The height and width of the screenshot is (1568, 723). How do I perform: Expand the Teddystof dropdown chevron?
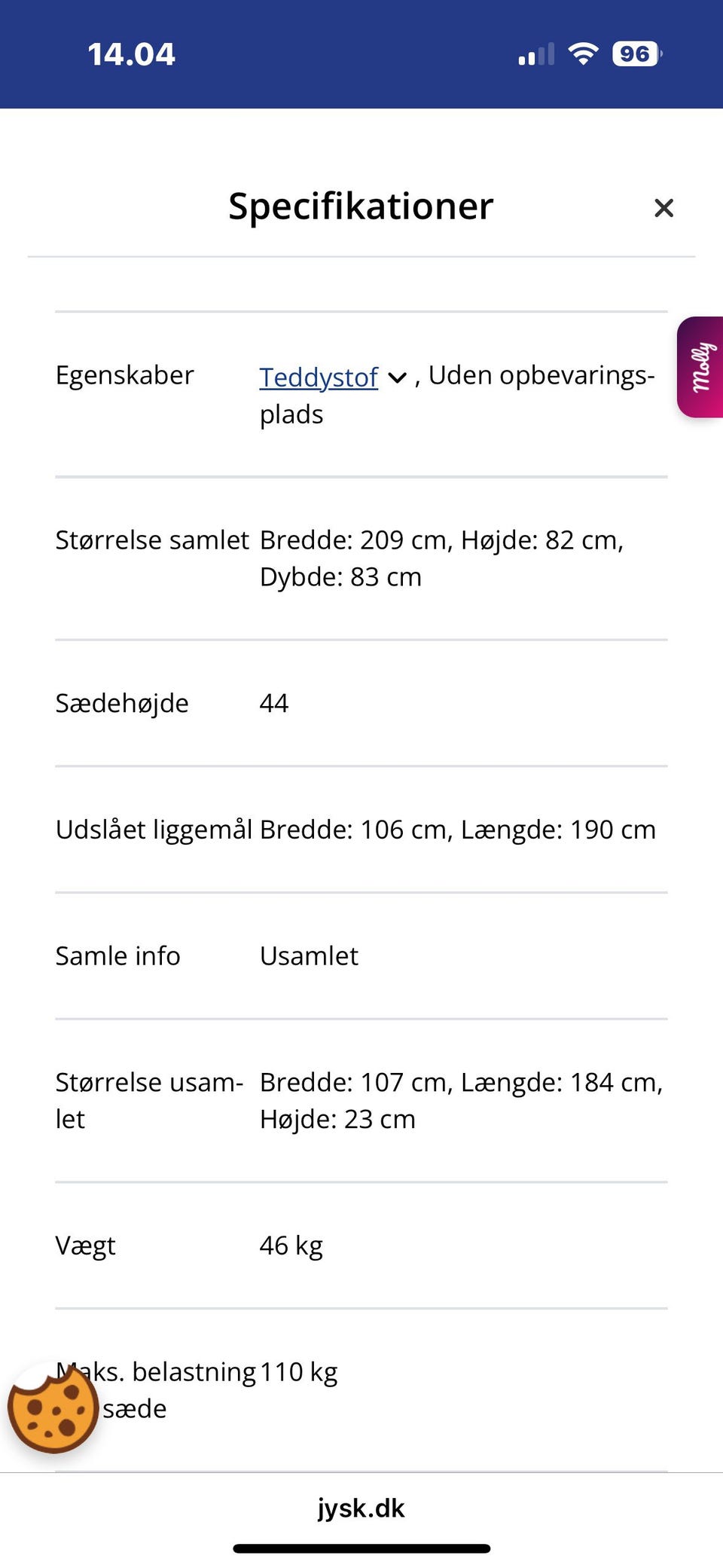[x=398, y=377]
